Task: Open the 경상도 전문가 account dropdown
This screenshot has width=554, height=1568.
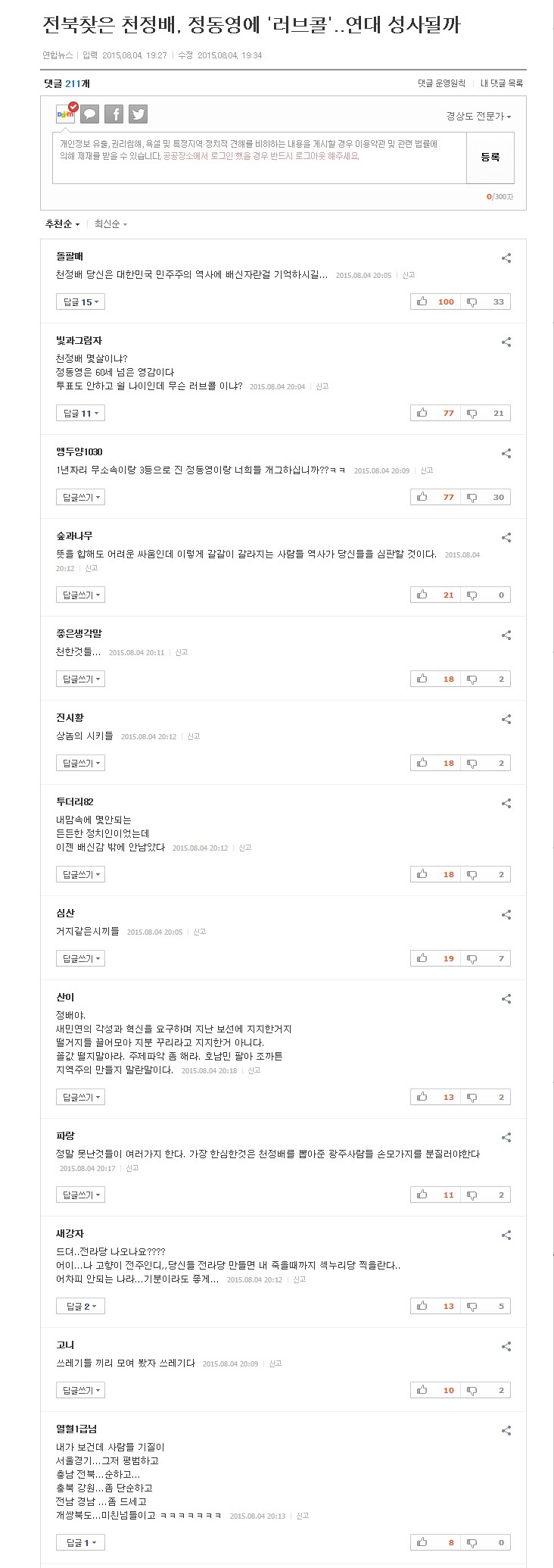Action: coord(478,116)
